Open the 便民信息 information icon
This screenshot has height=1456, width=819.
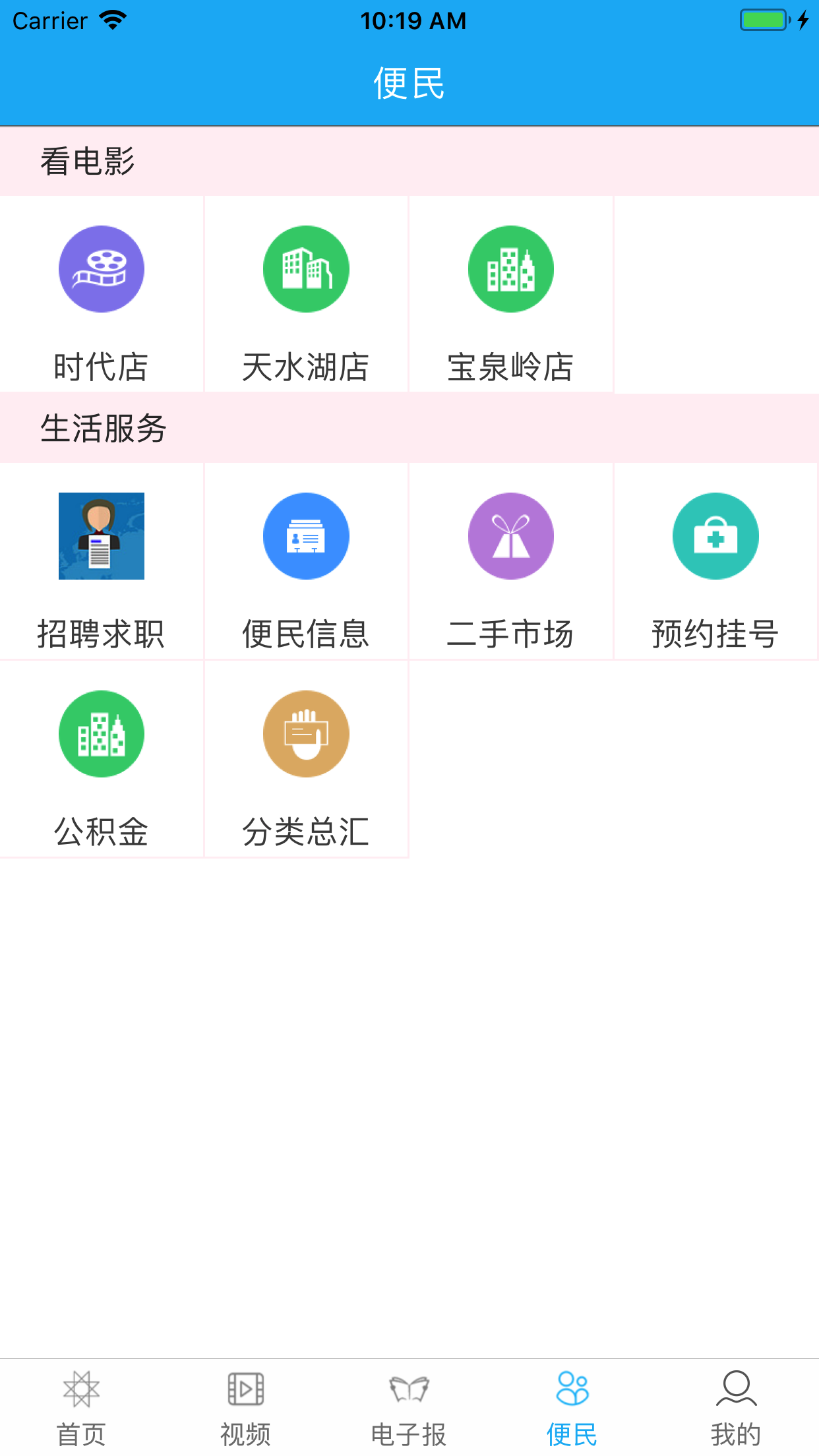(x=306, y=536)
